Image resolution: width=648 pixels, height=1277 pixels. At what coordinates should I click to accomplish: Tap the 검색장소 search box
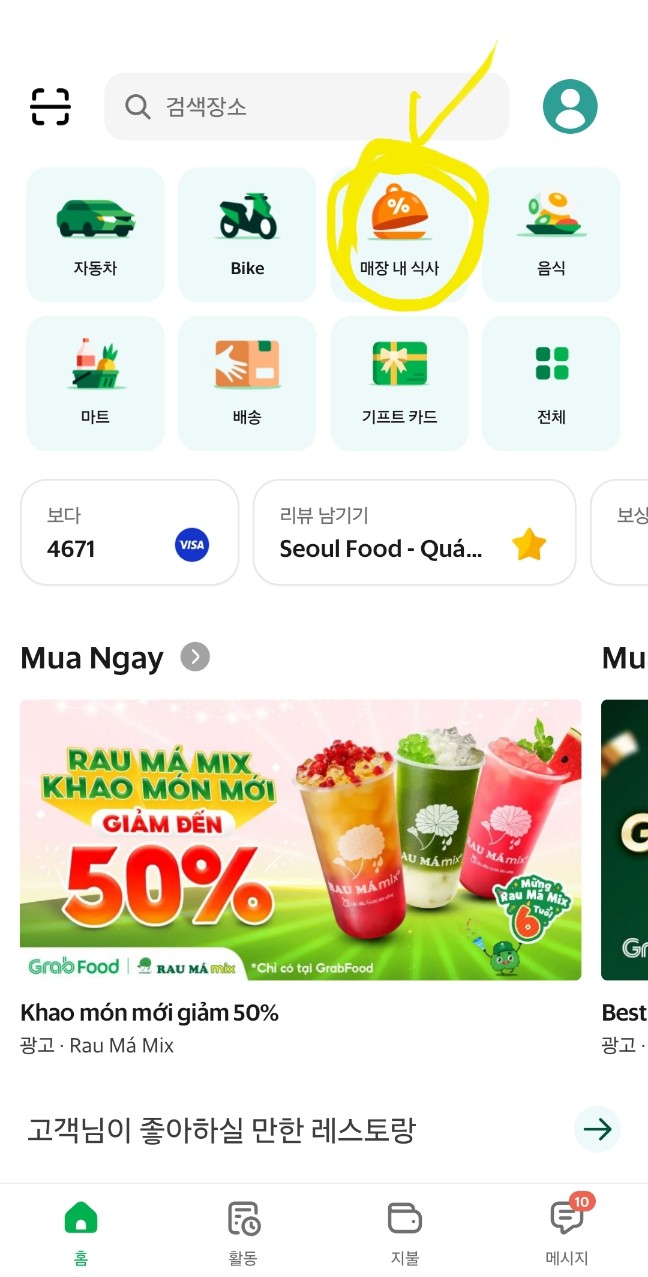[x=306, y=106]
